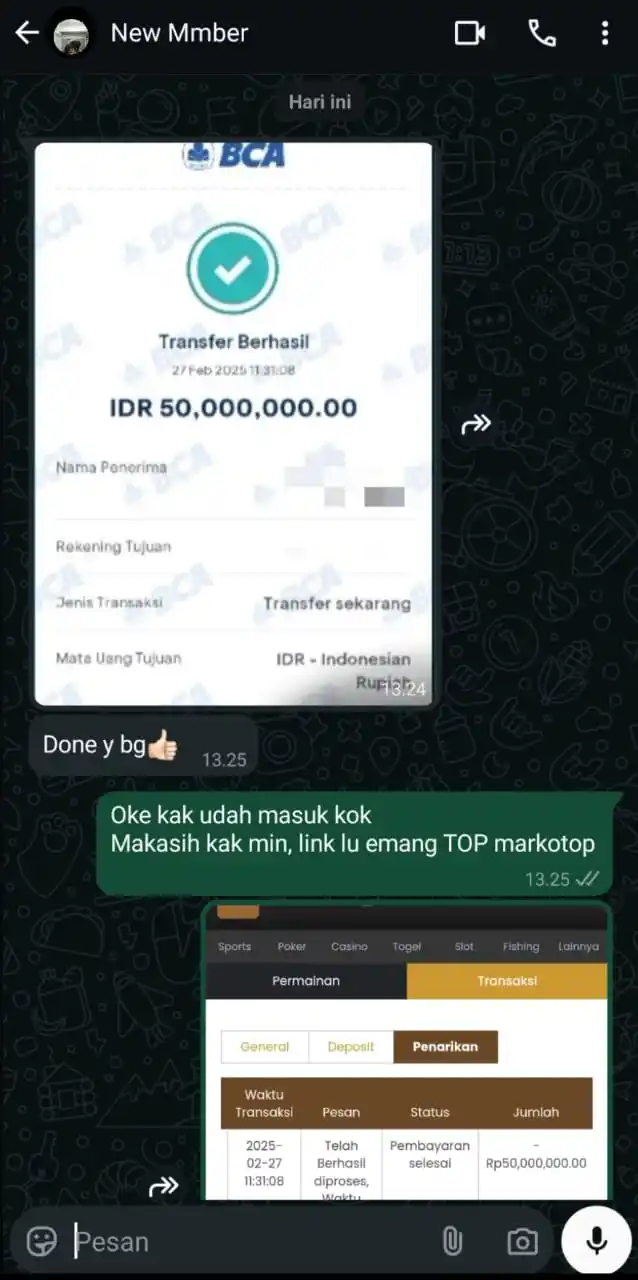Image resolution: width=638 pixels, height=1280 pixels.
Task: Forward the BCA receipt image
Action: (476, 424)
